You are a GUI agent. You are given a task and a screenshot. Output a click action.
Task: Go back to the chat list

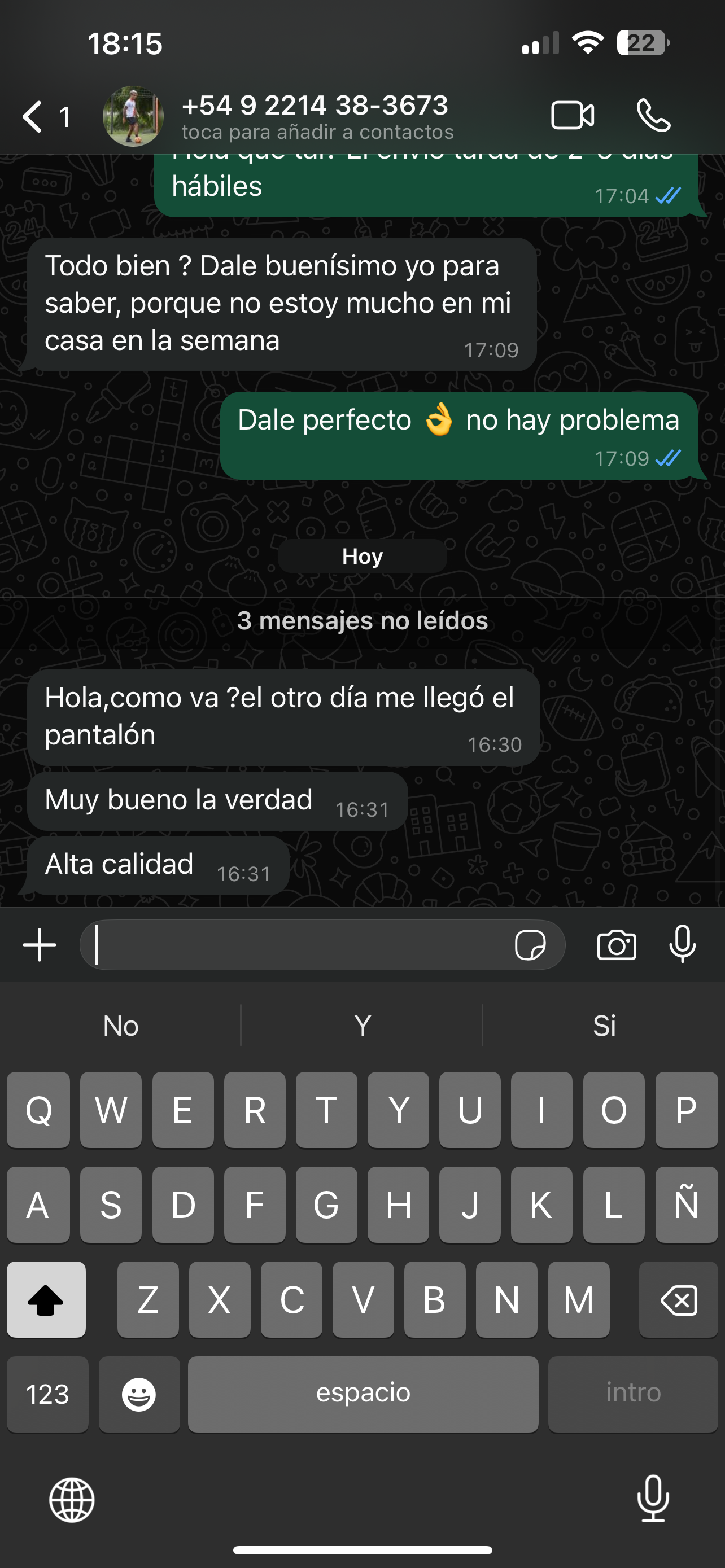pos(33,116)
